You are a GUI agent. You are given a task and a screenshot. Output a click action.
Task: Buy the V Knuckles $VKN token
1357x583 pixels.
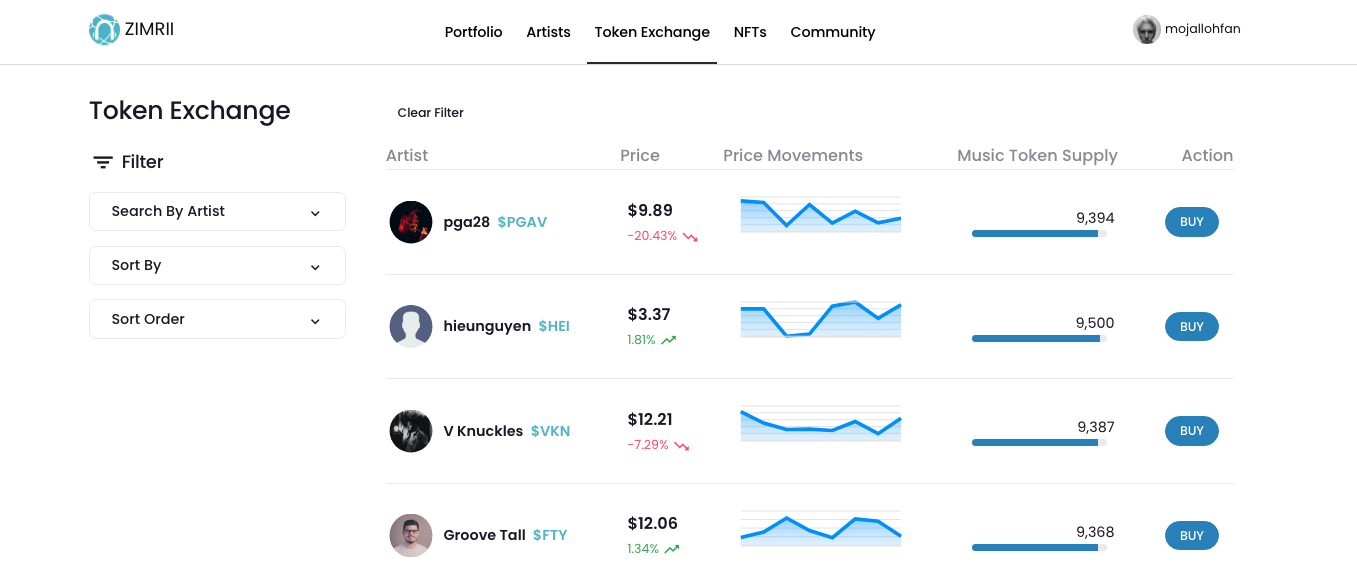pyautogui.click(x=1191, y=431)
